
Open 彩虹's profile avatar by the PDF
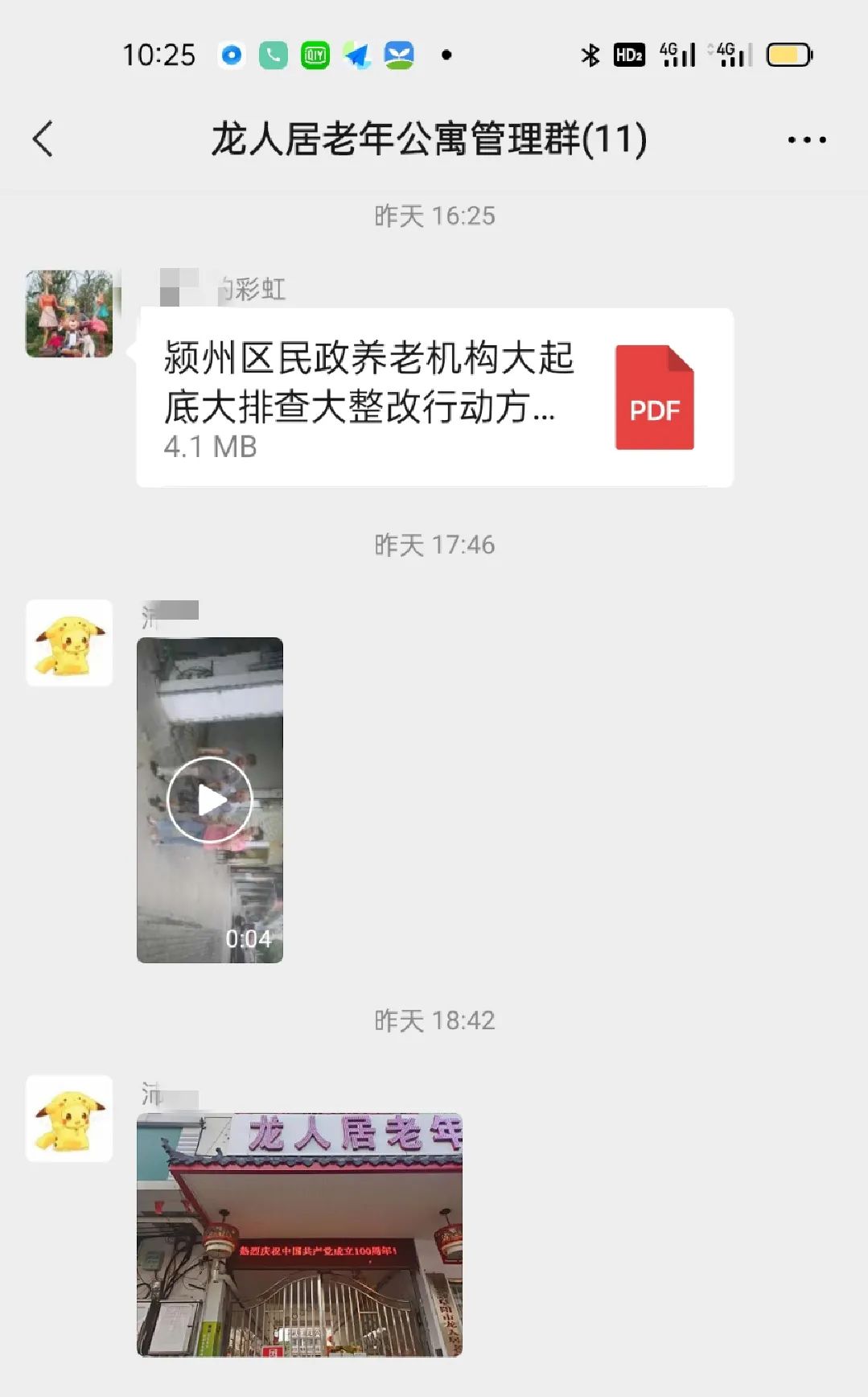[69, 314]
